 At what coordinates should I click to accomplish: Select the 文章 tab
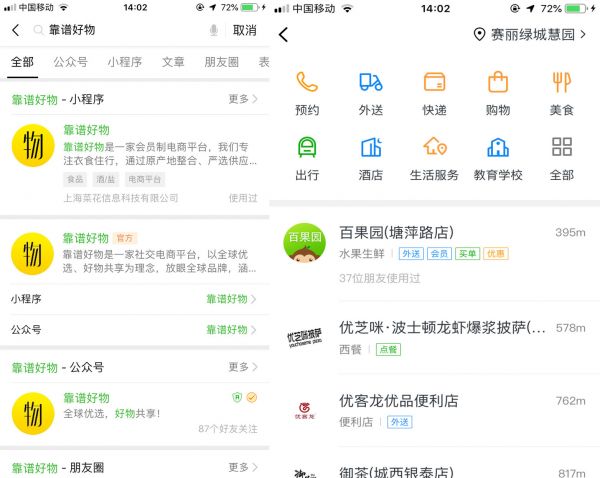click(173, 62)
